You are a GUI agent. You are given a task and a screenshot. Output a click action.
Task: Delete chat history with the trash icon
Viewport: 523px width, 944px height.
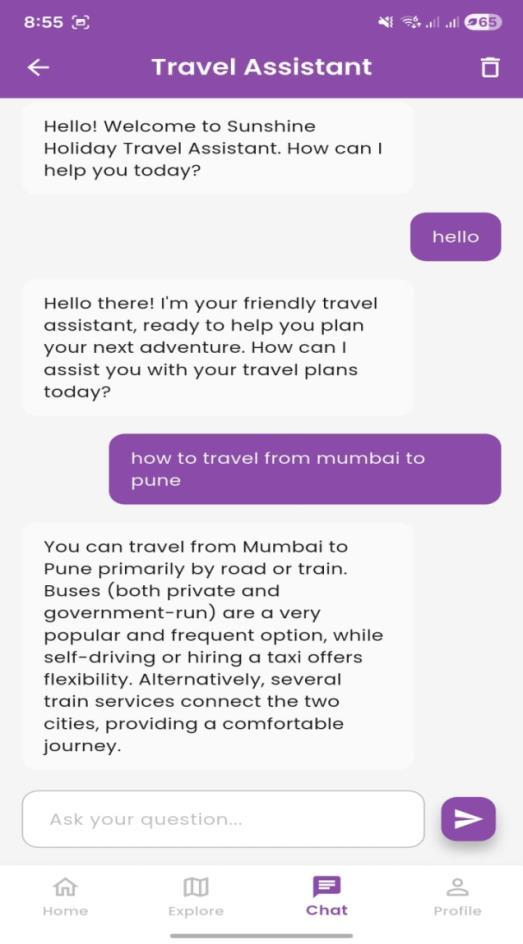coord(490,67)
